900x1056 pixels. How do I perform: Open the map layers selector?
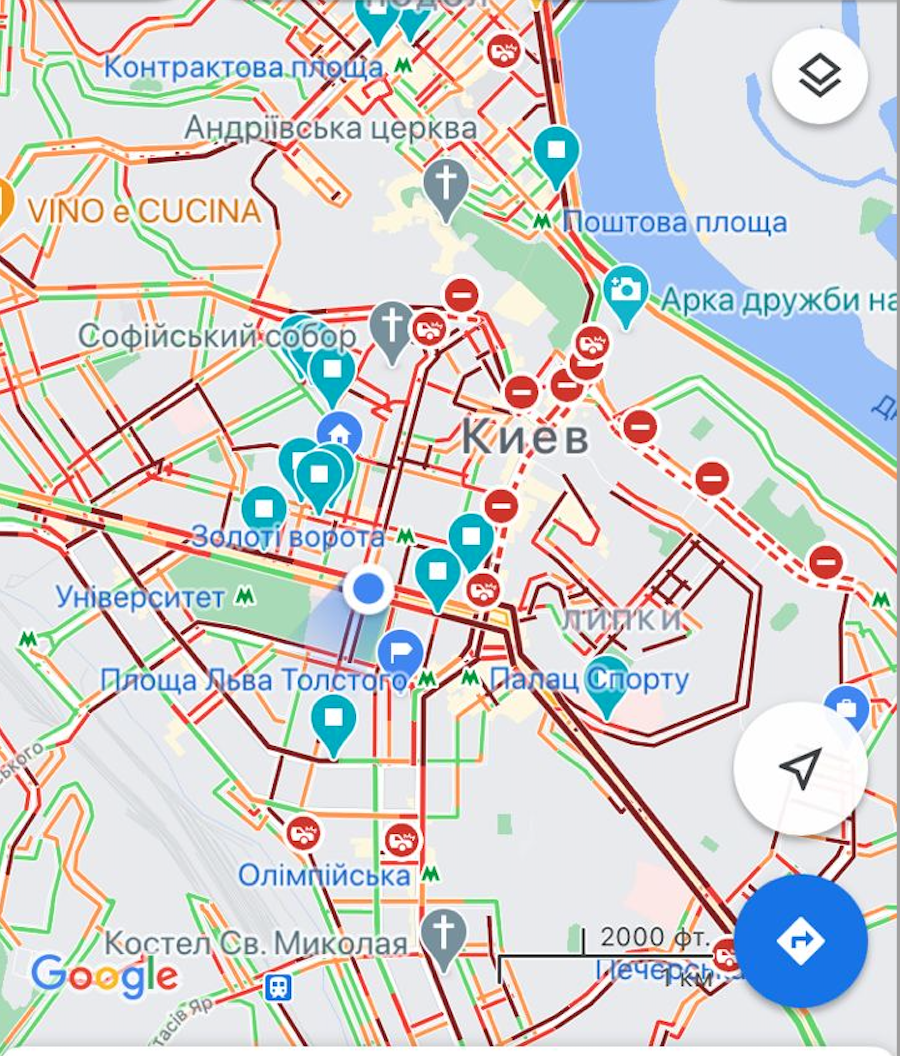820,76
